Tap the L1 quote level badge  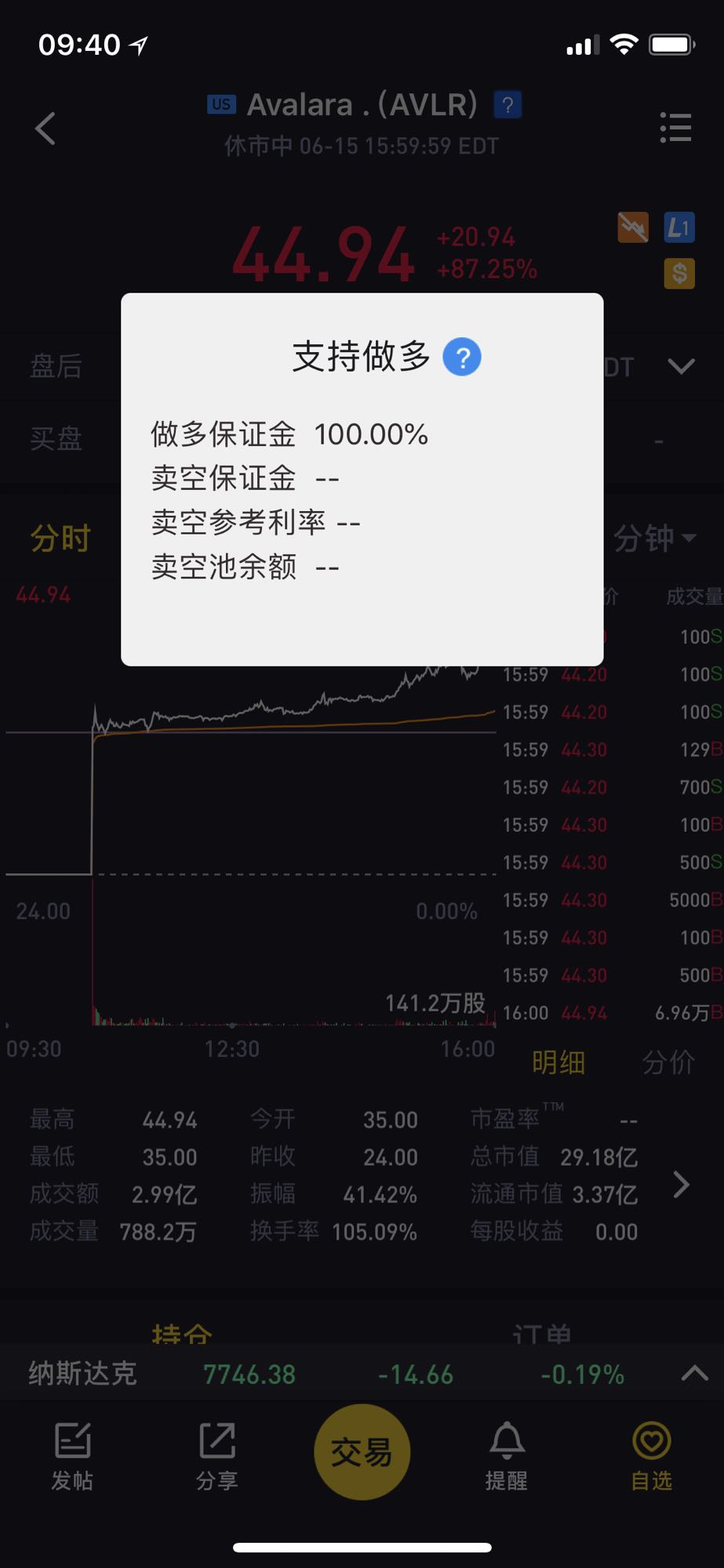coord(679,227)
